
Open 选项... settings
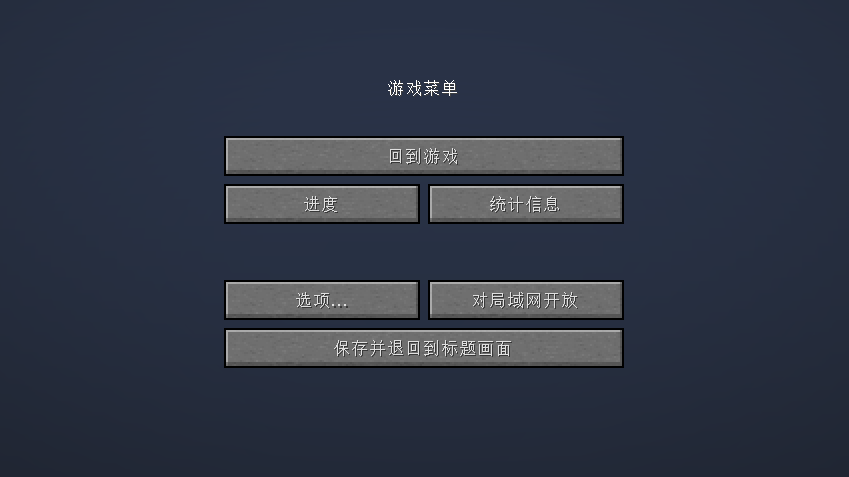pos(322,300)
